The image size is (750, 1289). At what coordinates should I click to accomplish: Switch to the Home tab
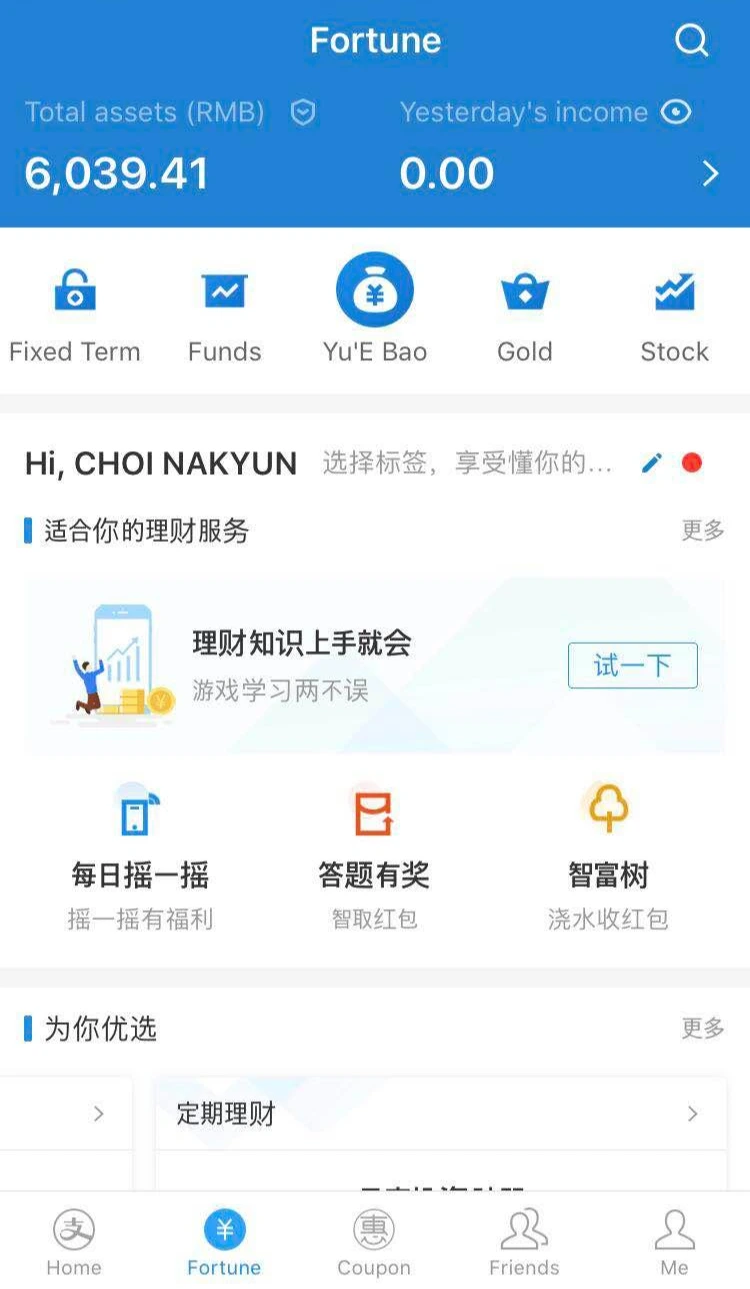coord(74,1242)
